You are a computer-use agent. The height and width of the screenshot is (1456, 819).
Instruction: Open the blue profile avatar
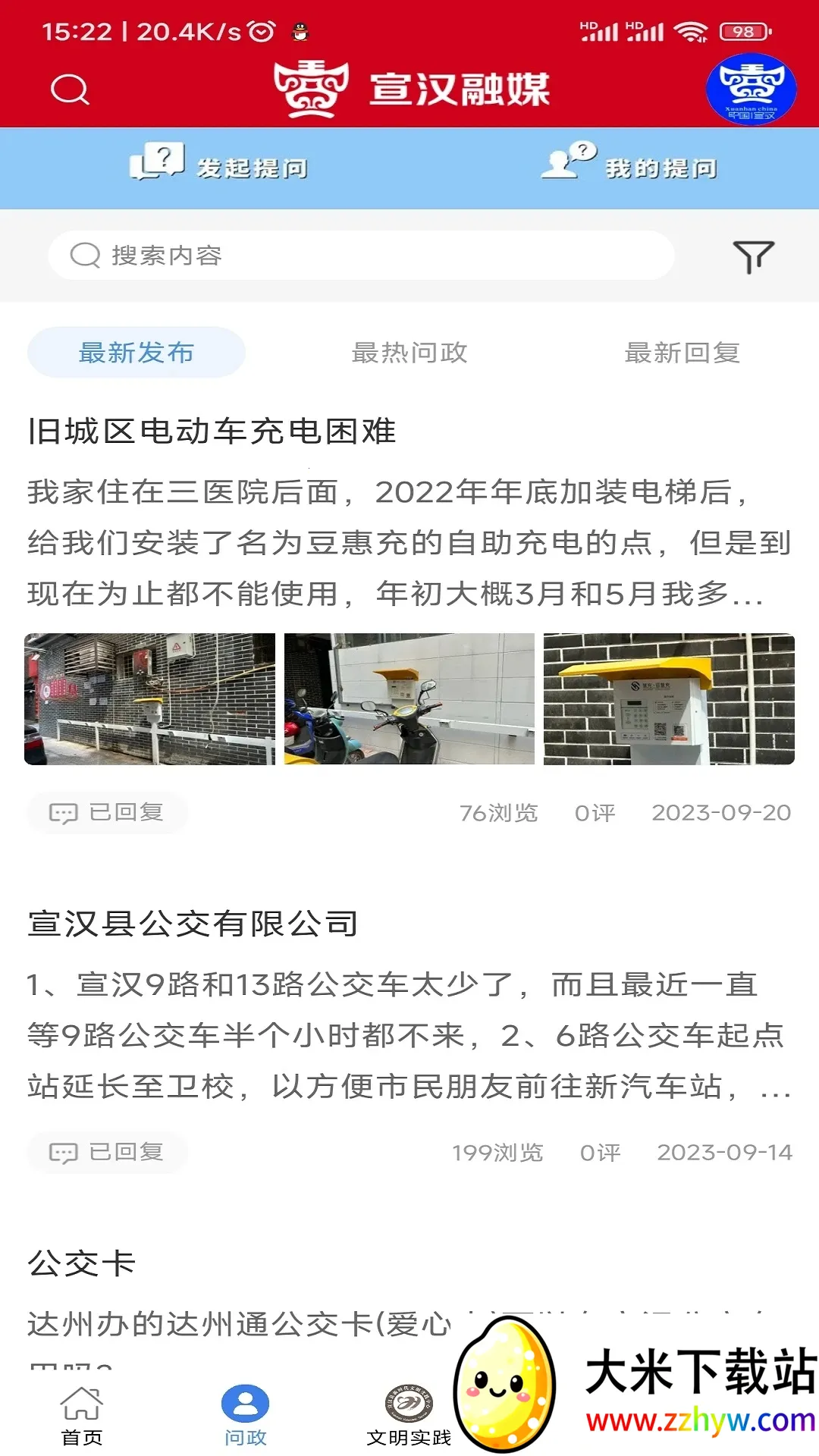click(x=751, y=89)
